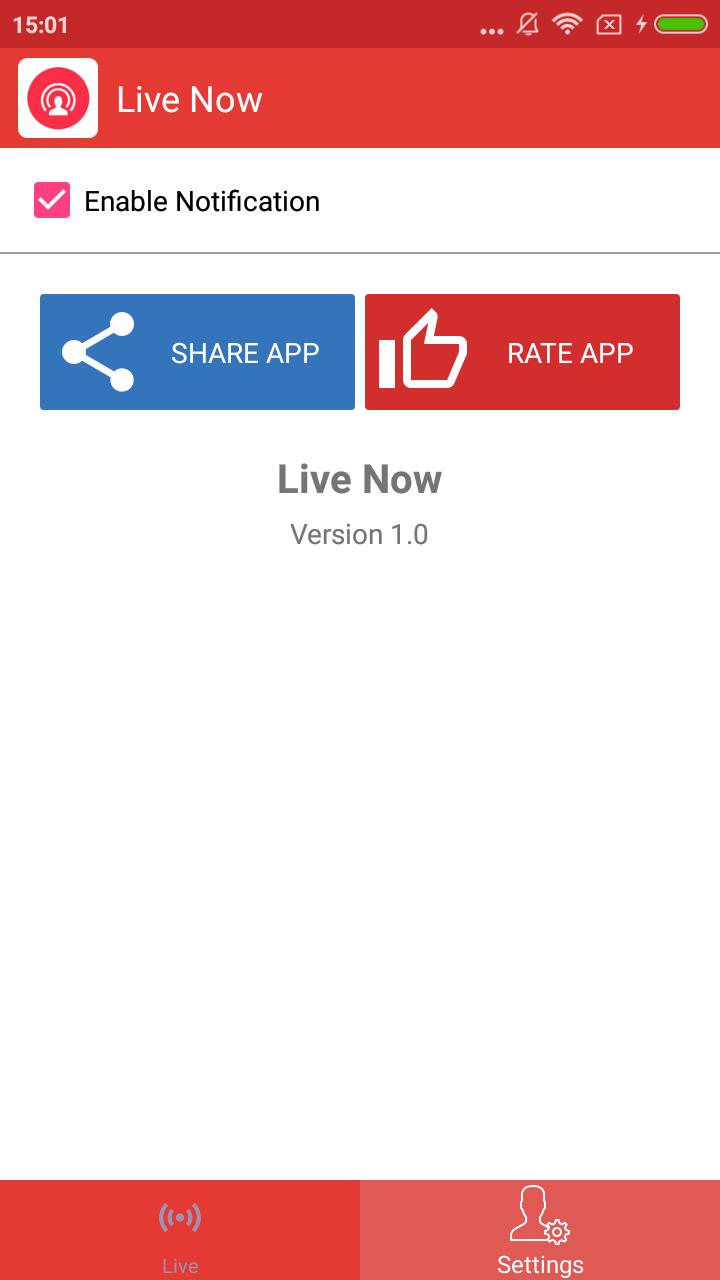Screen dimensions: 720x1280
Task: Click the Live Now title in the header
Action: 189,98
